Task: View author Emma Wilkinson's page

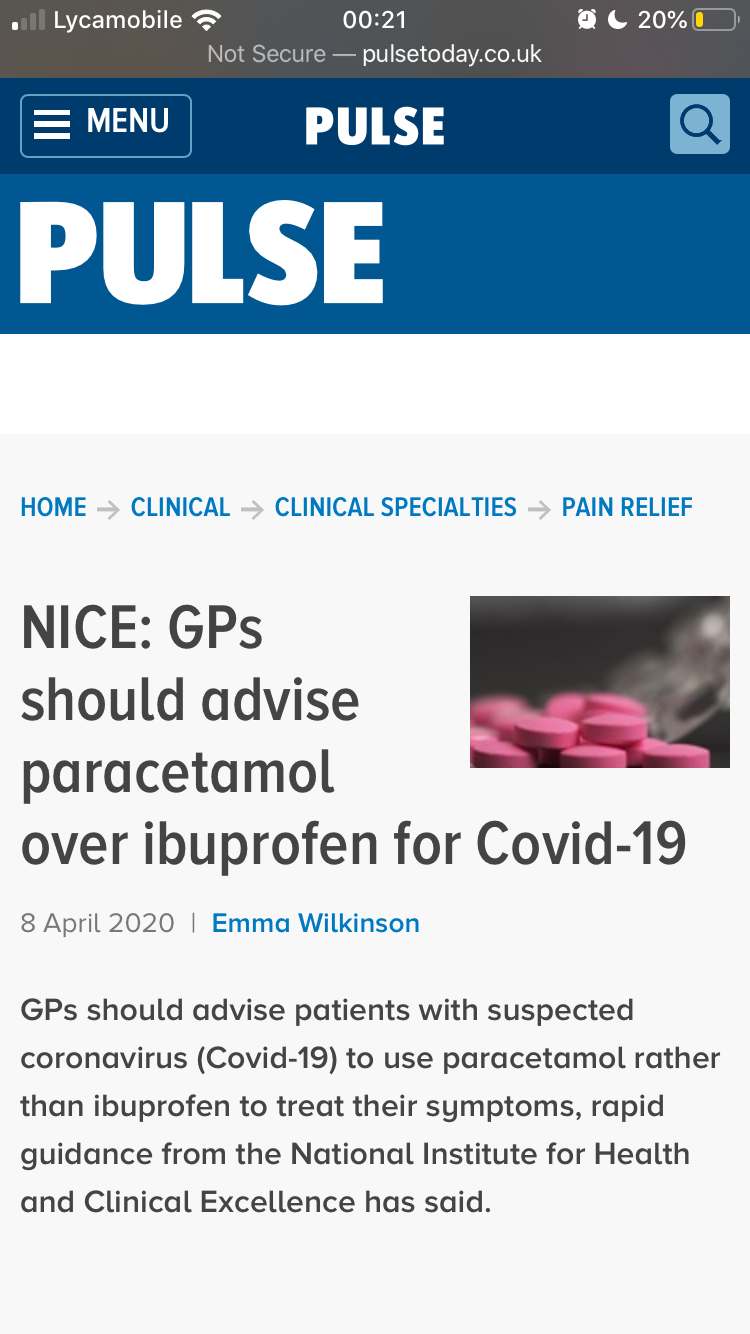Action: coord(315,923)
